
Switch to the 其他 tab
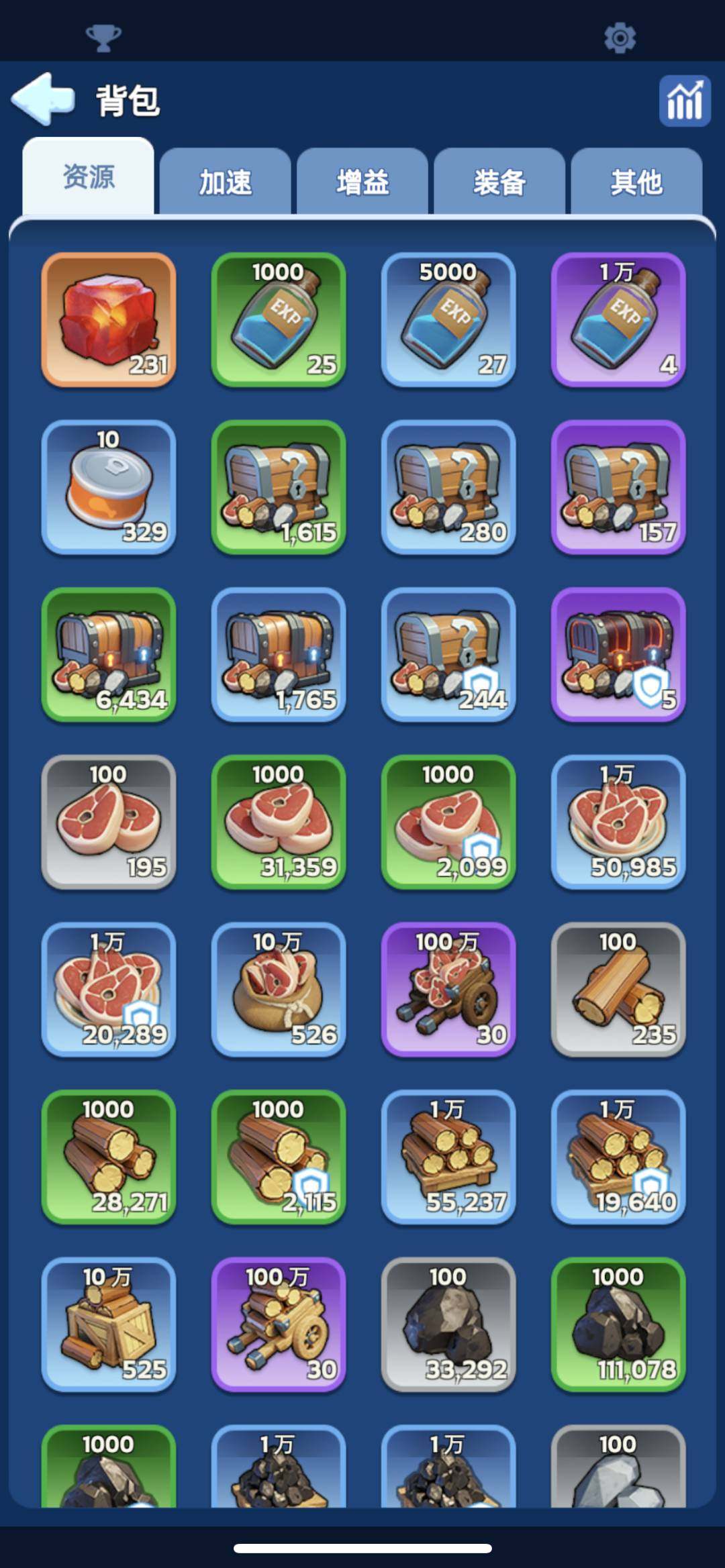636,182
